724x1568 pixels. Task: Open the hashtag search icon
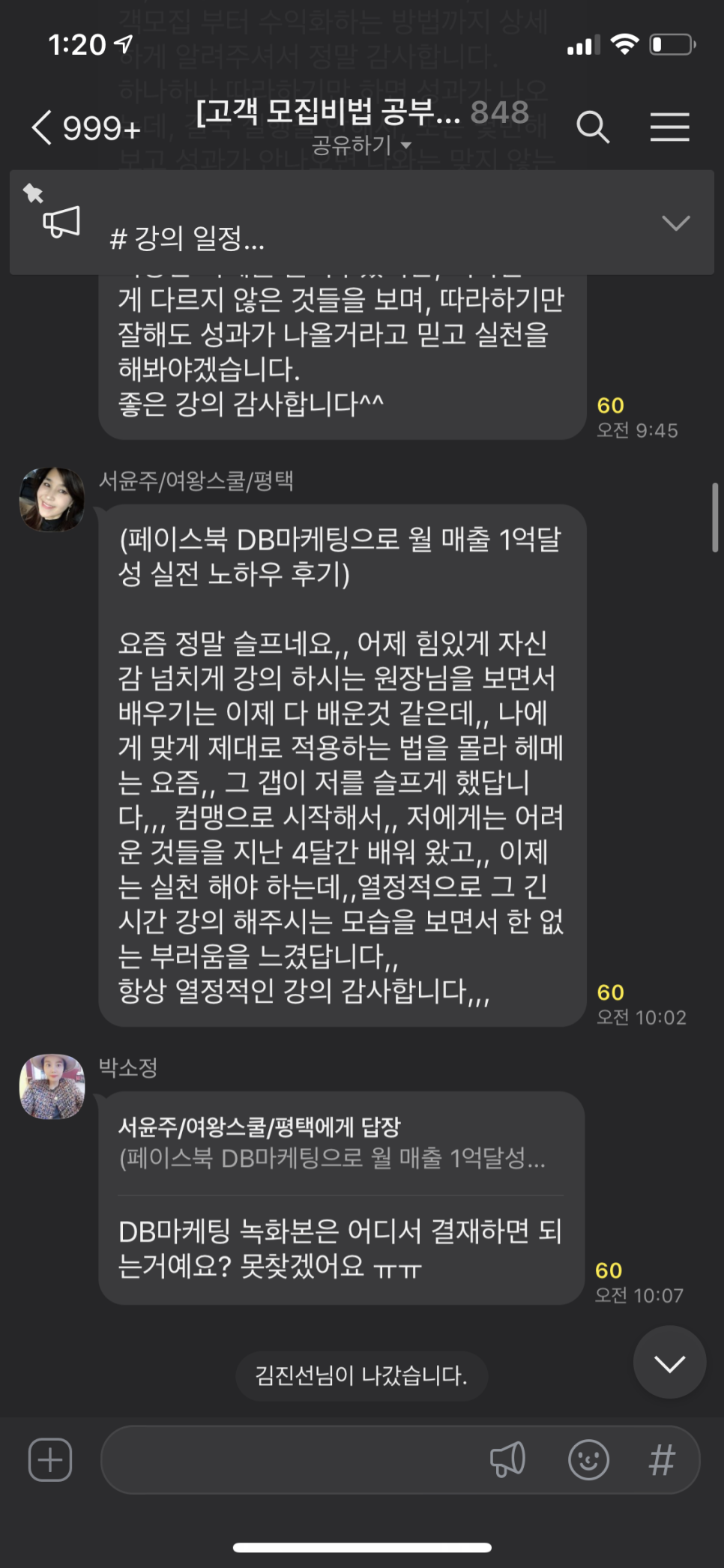(x=662, y=1459)
